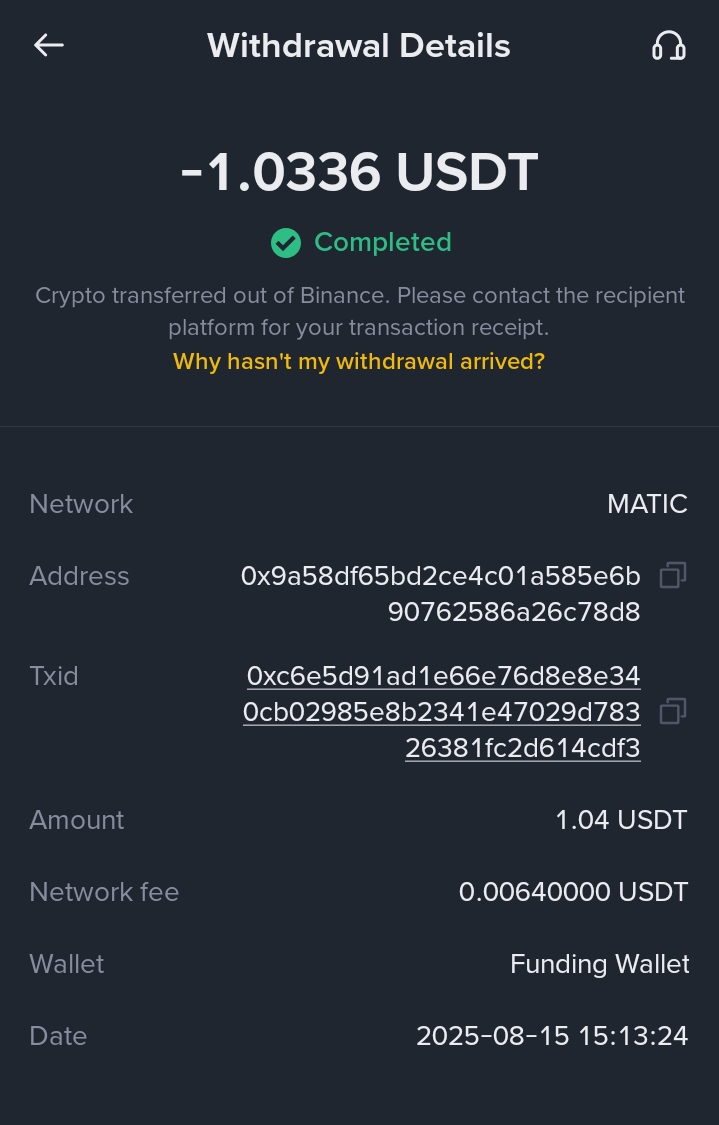Go back from Withdrawal Details
This screenshot has height=1125, width=719.
[x=49, y=45]
